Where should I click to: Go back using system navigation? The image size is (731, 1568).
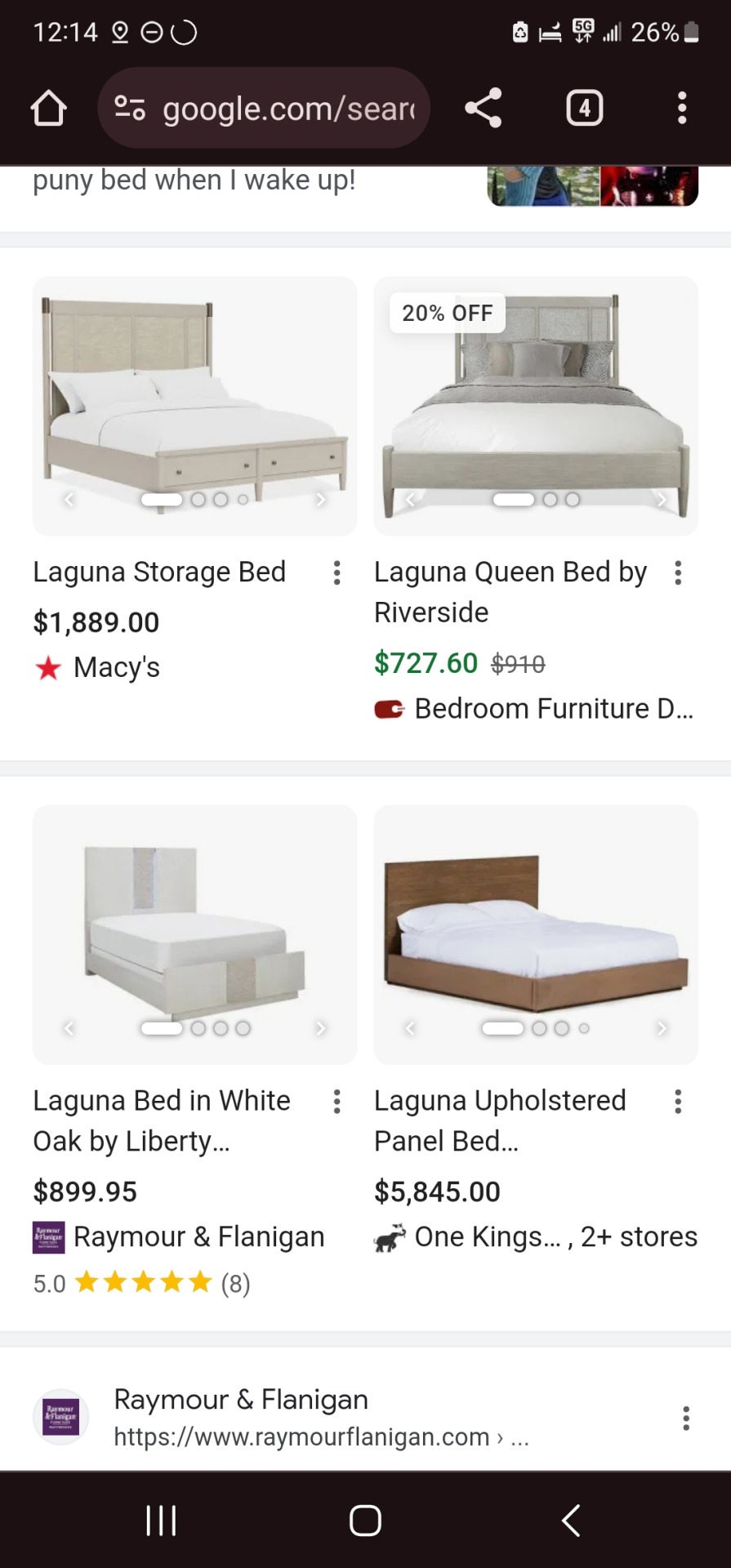click(571, 1521)
